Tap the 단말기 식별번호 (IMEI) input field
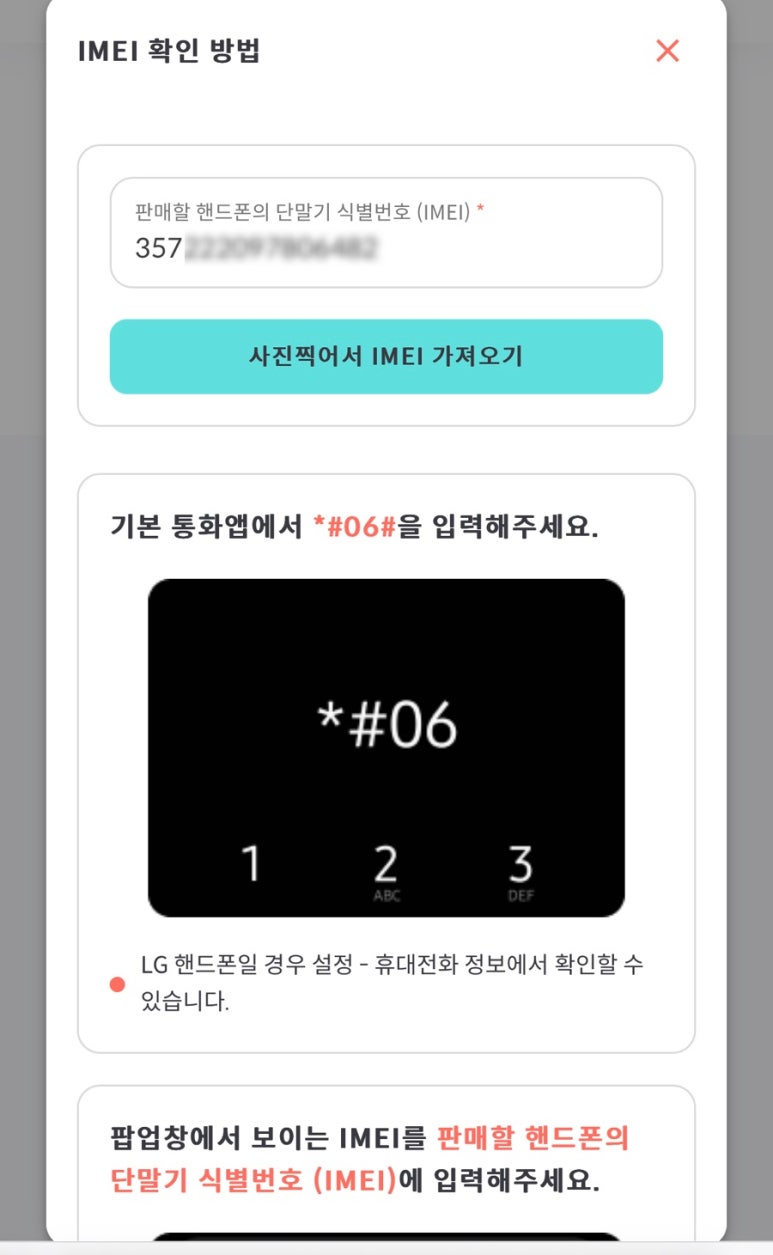 pos(386,233)
